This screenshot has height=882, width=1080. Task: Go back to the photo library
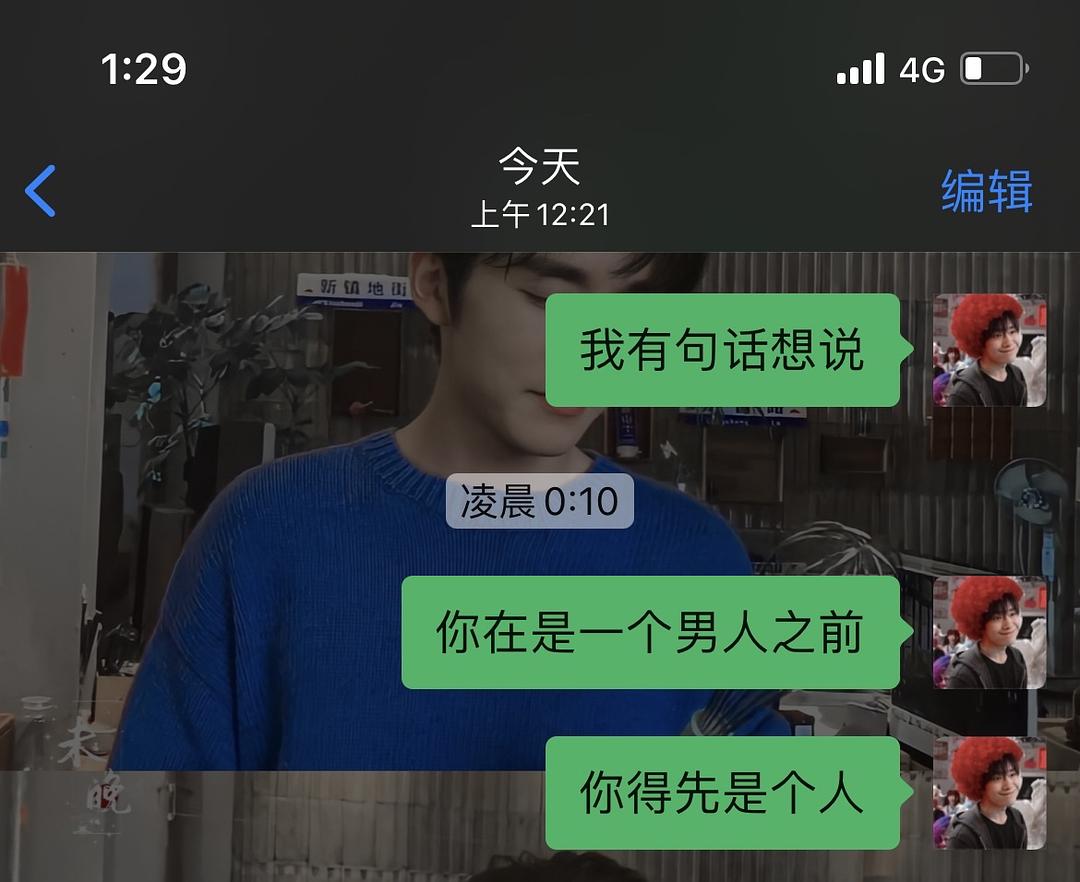point(41,191)
